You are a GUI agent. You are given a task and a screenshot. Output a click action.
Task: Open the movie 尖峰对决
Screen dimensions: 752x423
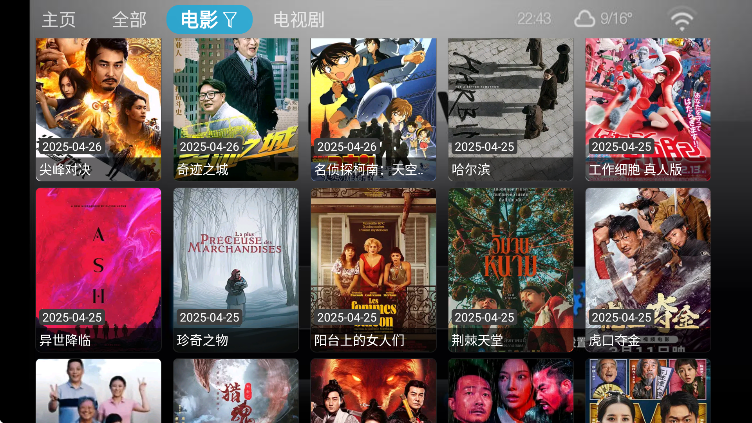(x=98, y=108)
